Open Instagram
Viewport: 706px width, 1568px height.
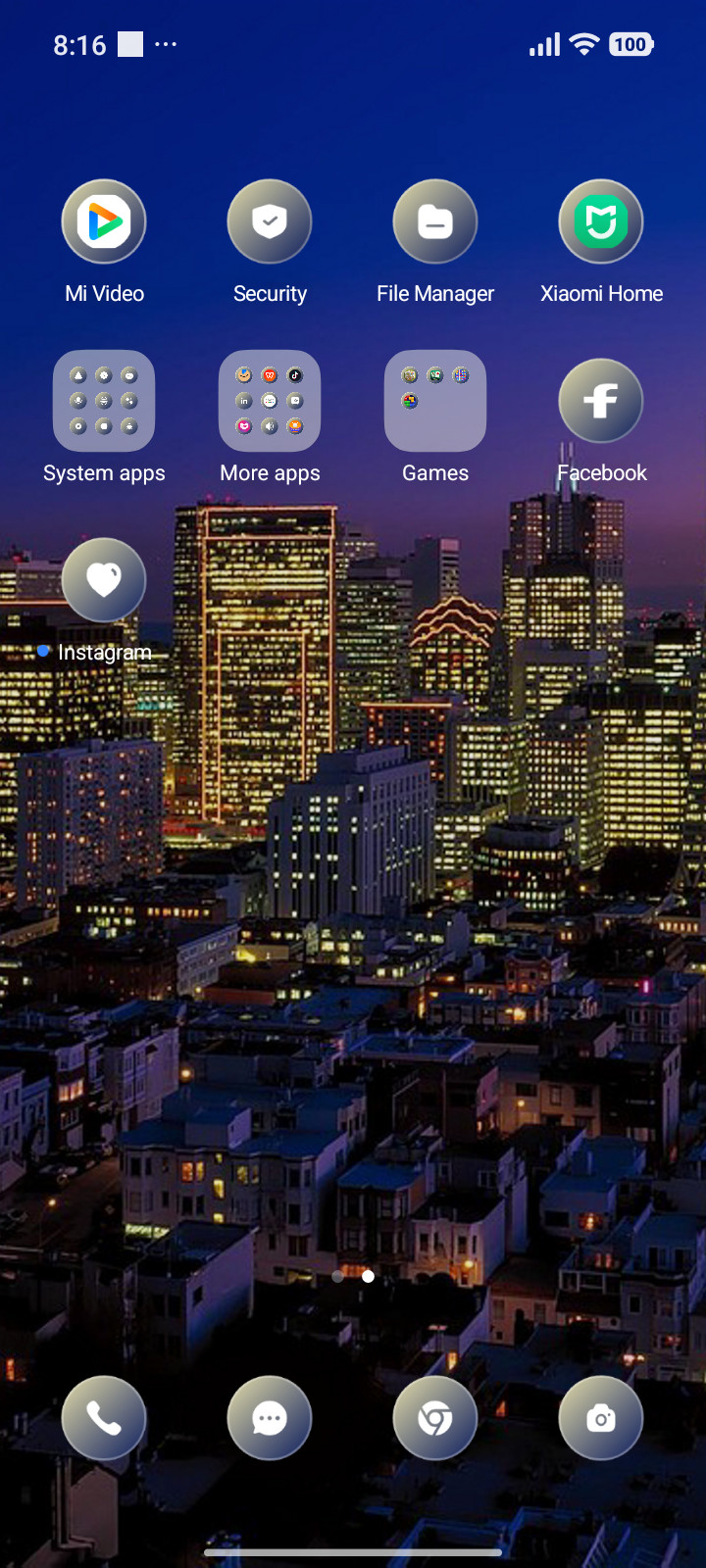coord(104,580)
